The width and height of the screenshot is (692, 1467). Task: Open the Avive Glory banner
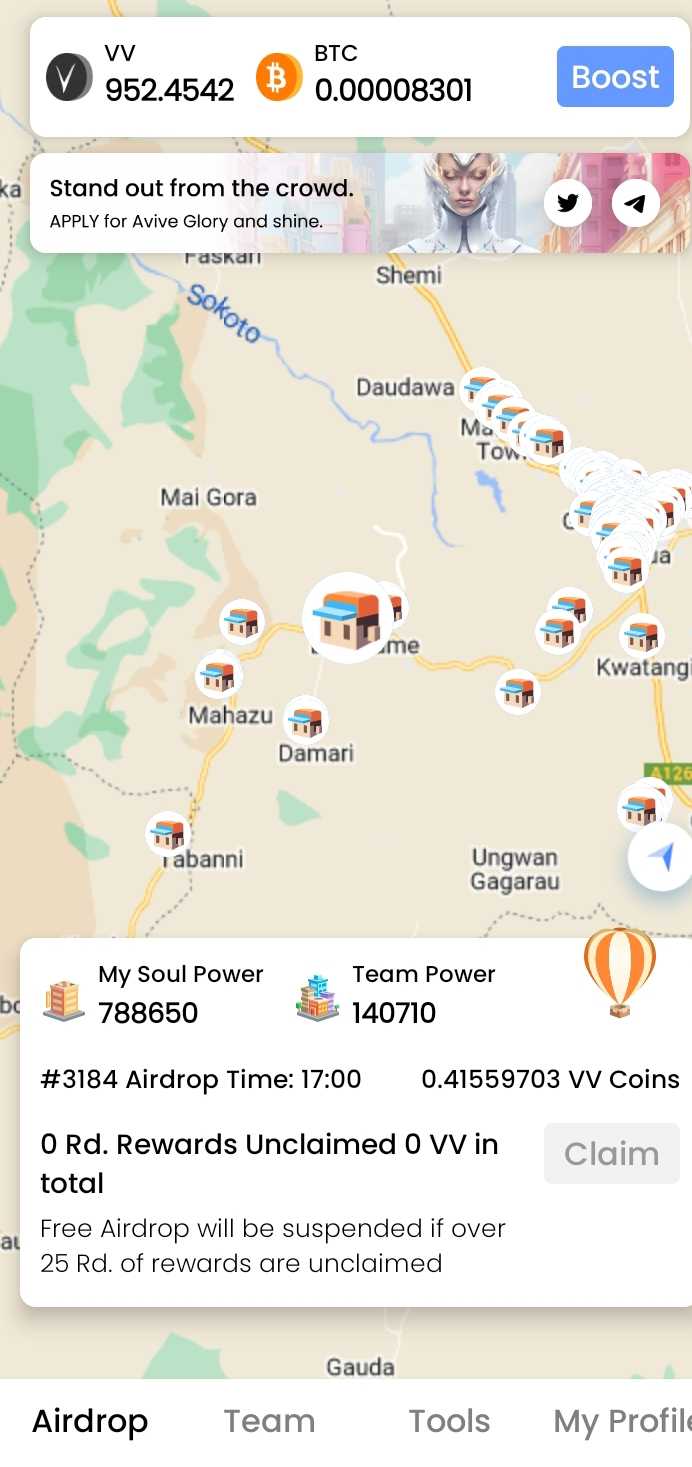[x=250, y=203]
